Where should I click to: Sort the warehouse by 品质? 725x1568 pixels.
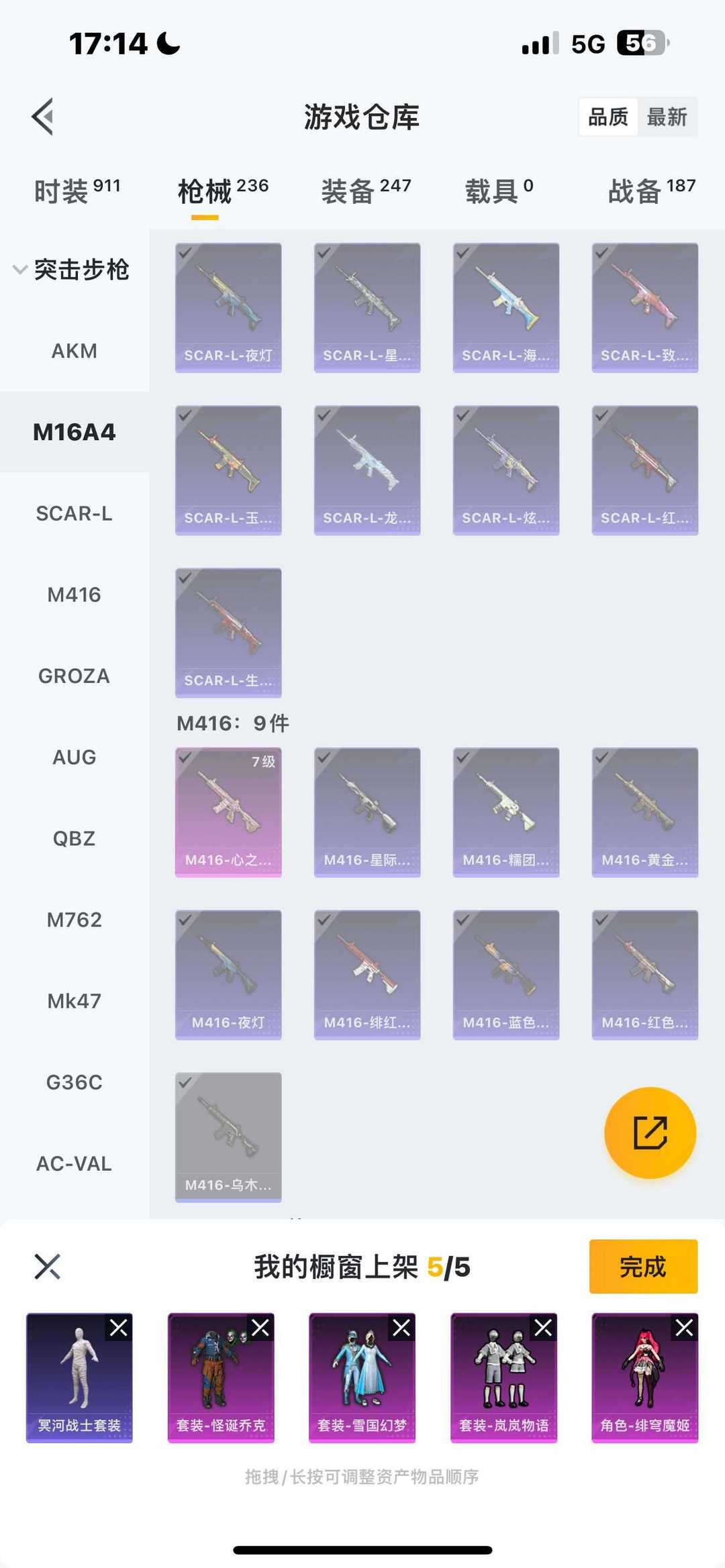coord(608,117)
